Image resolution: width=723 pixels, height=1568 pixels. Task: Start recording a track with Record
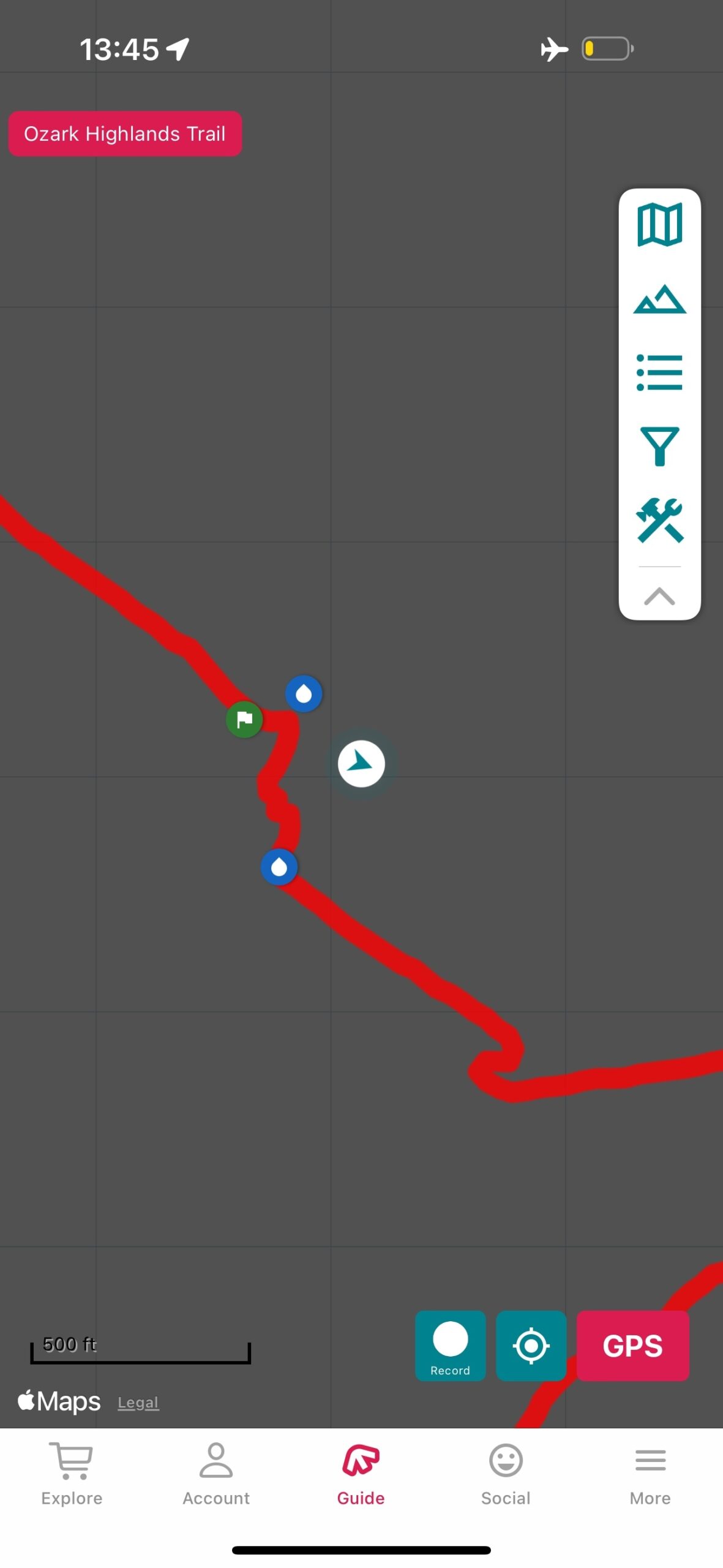[x=451, y=1346]
